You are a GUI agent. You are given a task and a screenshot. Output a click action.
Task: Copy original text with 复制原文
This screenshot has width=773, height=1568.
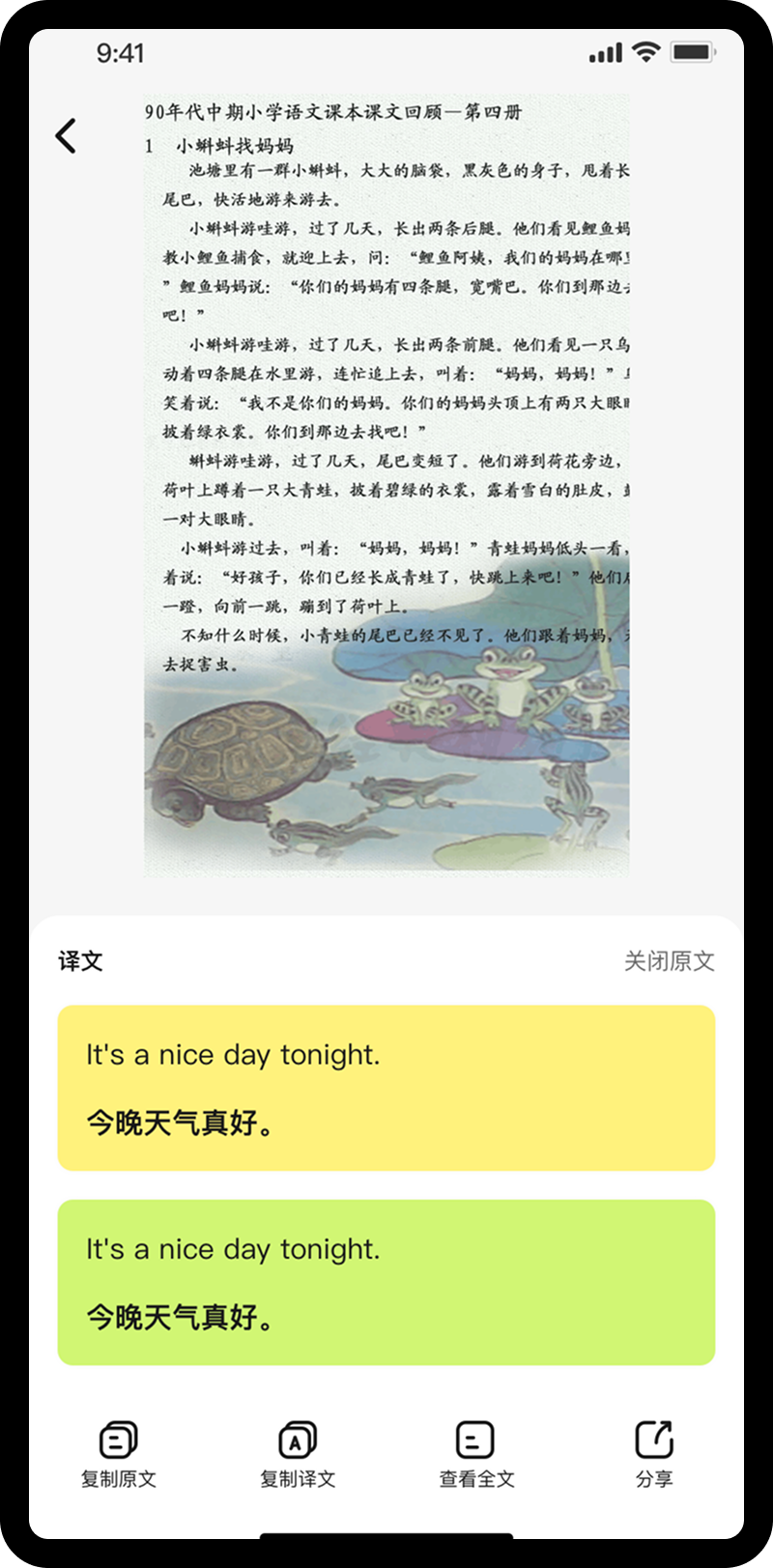coord(118,1453)
